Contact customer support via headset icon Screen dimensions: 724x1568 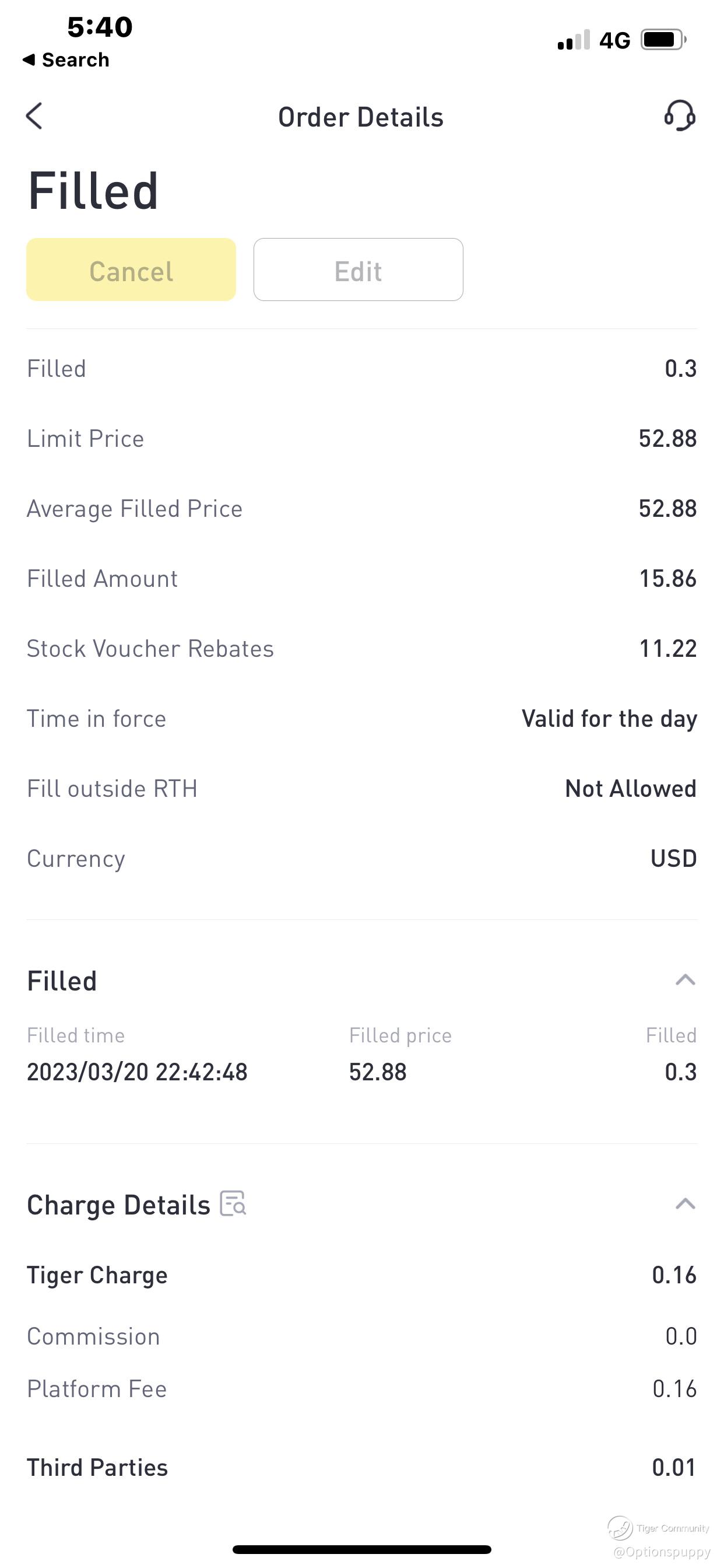coord(680,116)
